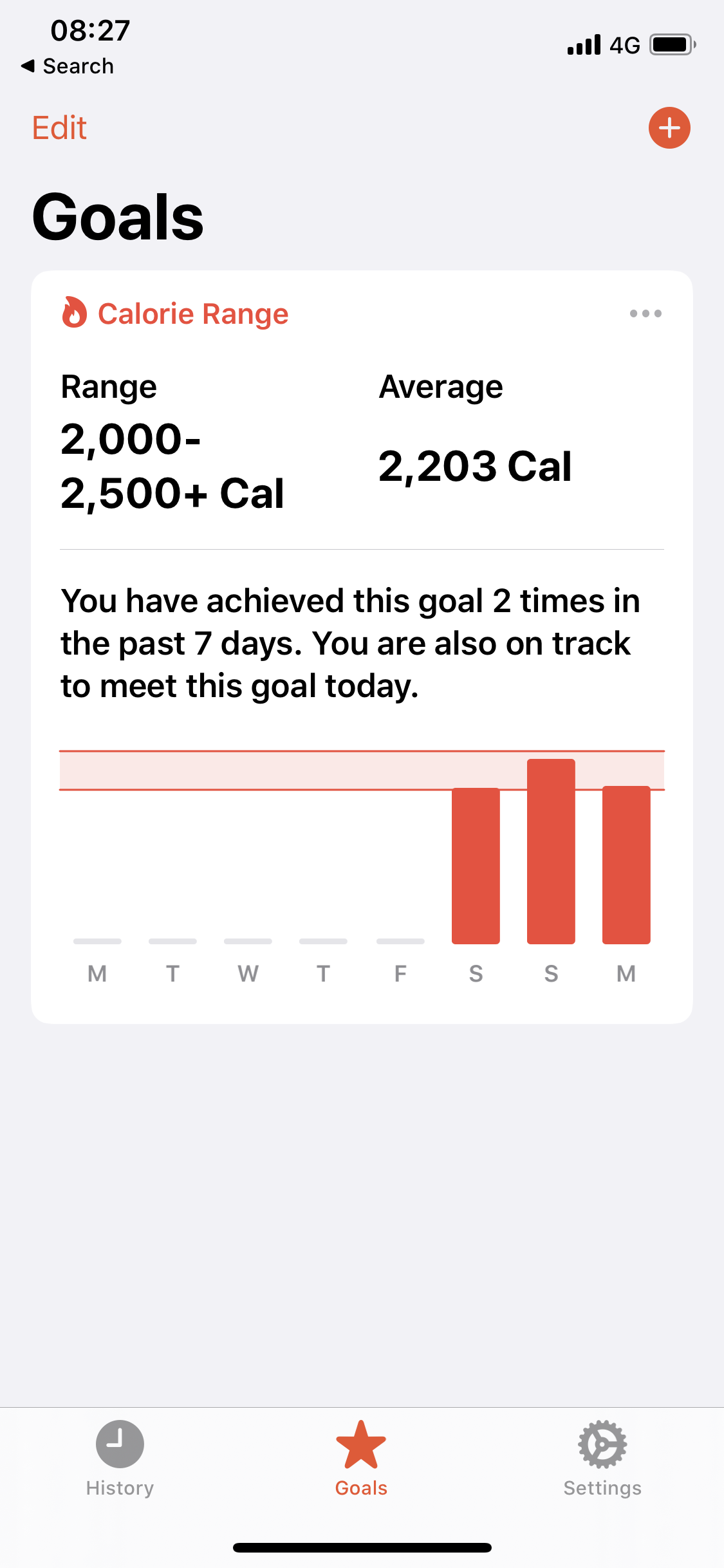The width and height of the screenshot is (724, 1568).
Task: Go back to Search
Action: 68,66
